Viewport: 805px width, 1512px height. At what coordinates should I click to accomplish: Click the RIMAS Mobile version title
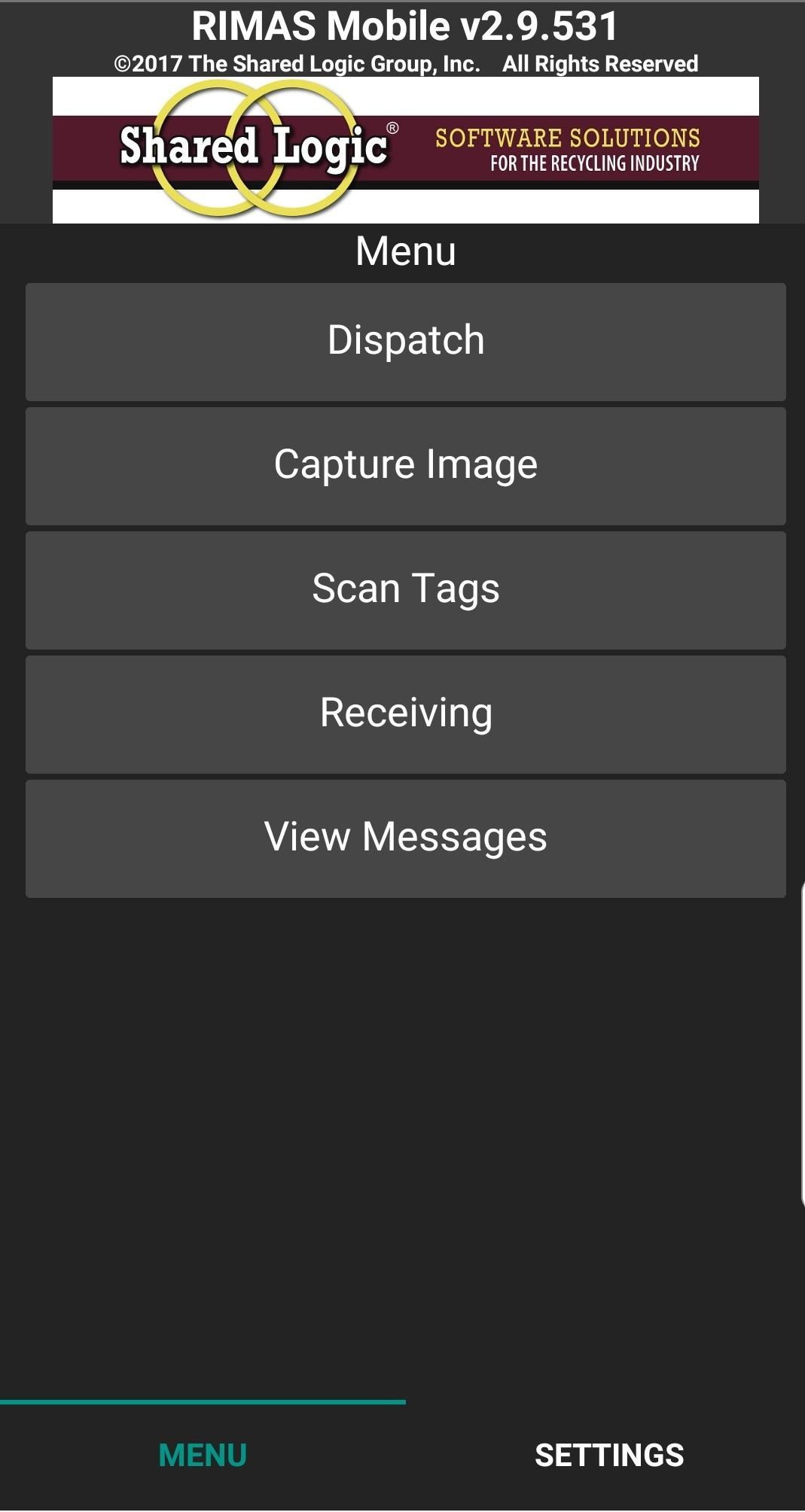pos(403,24)
